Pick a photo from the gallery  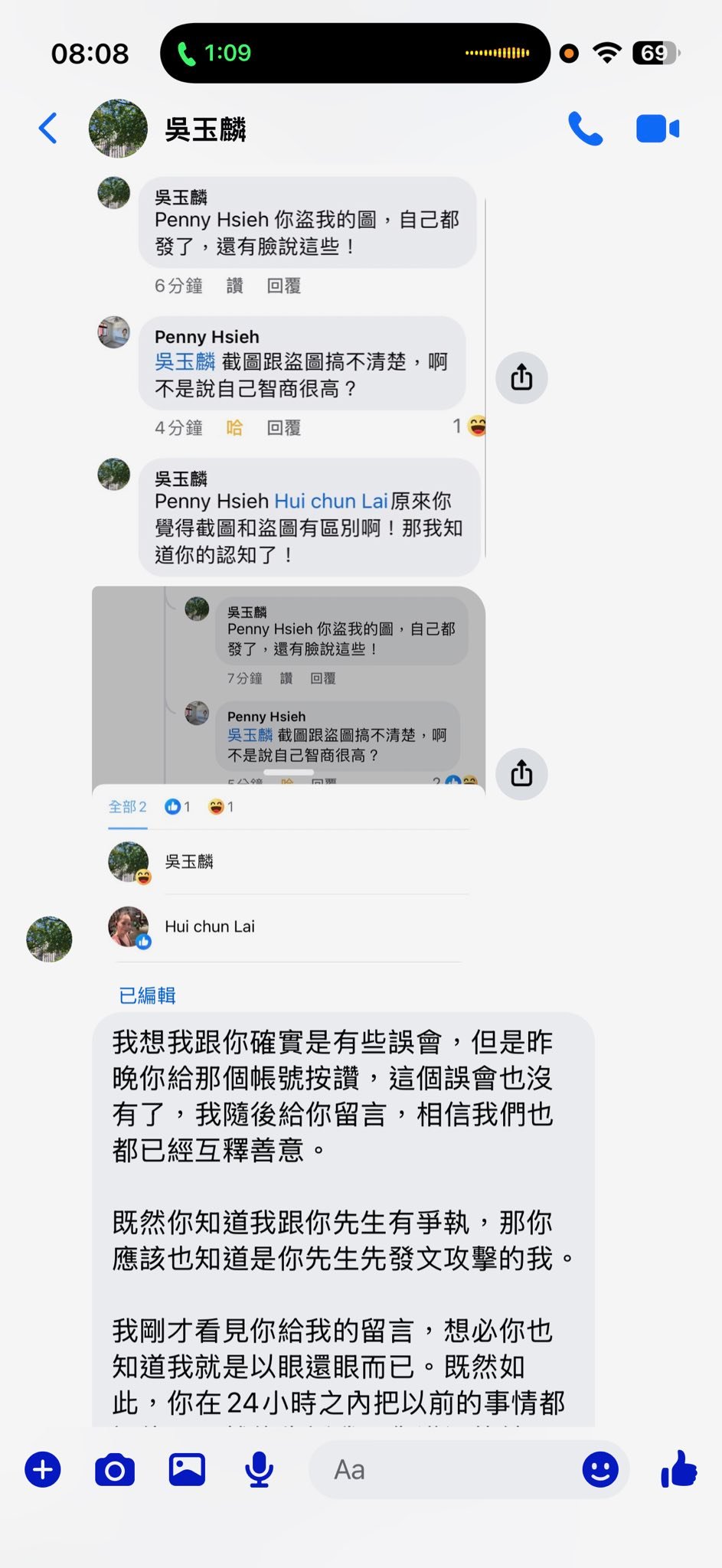(187, 1470)
